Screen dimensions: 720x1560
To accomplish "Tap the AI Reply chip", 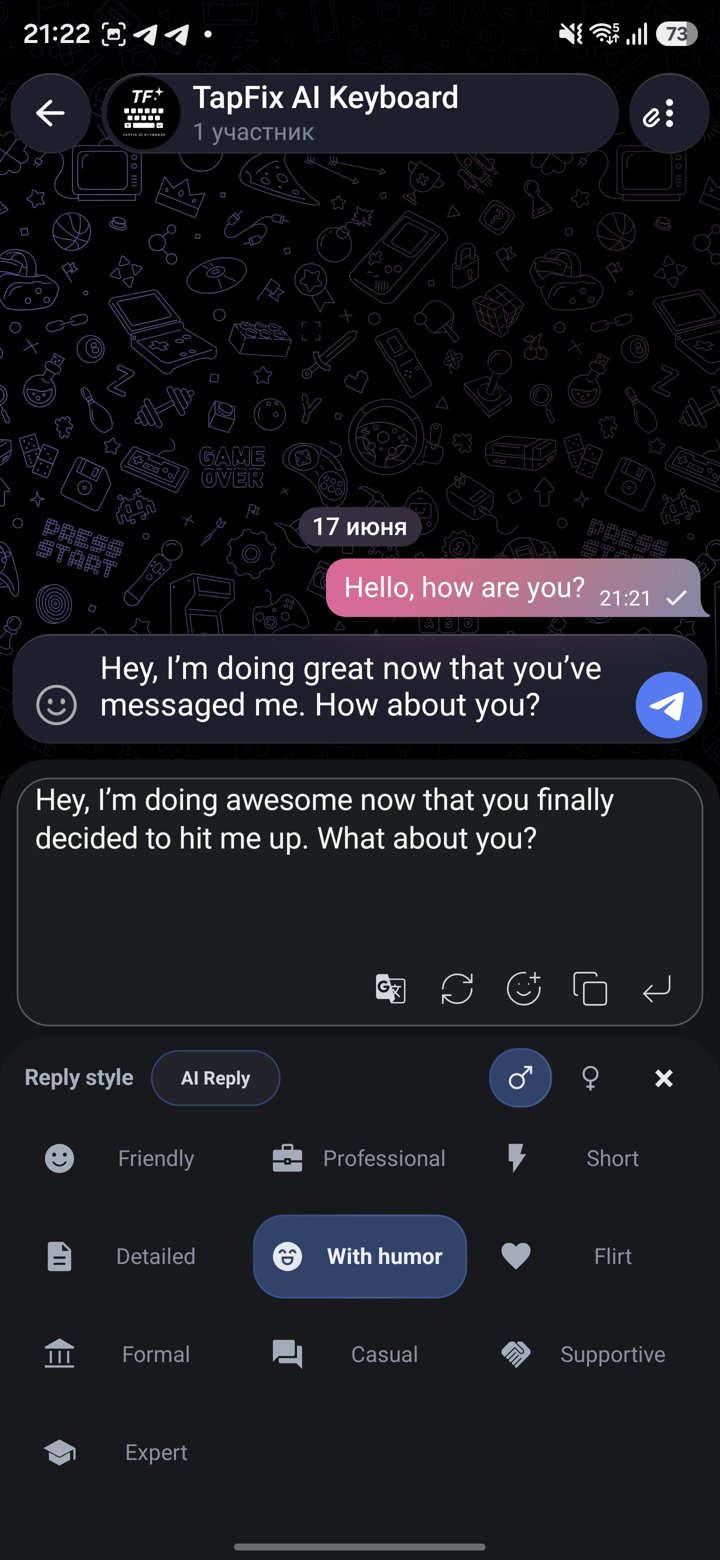I will click(215, 1078).
